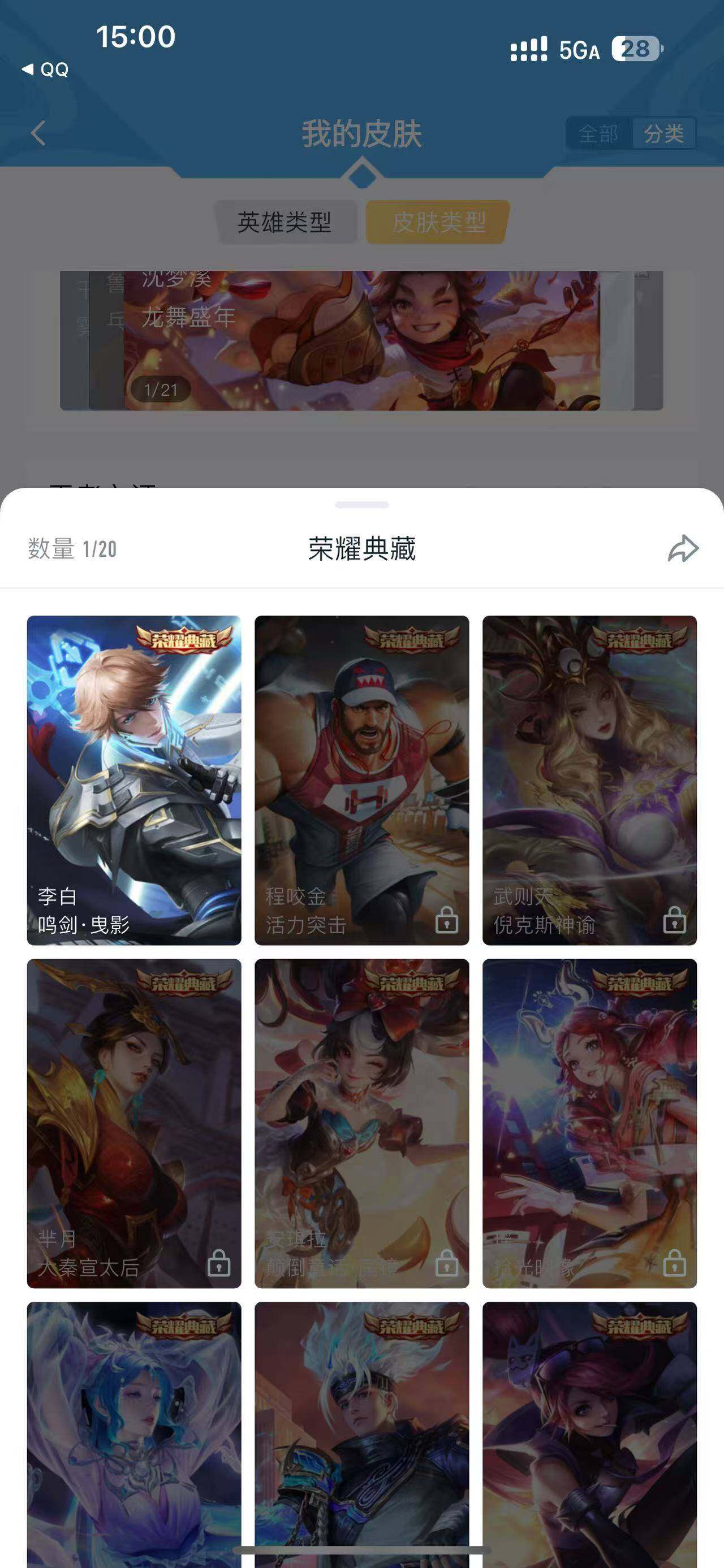Tap the back arrow to exit 我的皮肤
The height and width of the screenshot is (1568, 724).
pos(38,135)
